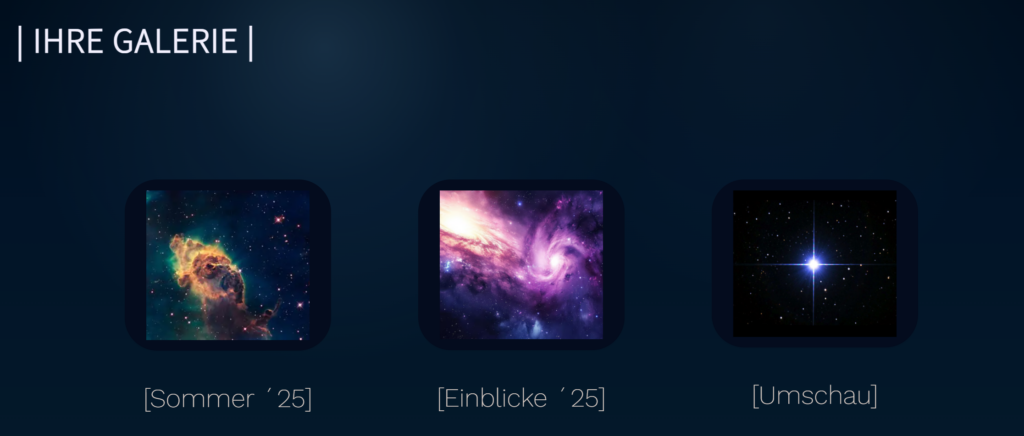
Task: Open the Sommer '25 gallery tile
Action: coord(228,265)
